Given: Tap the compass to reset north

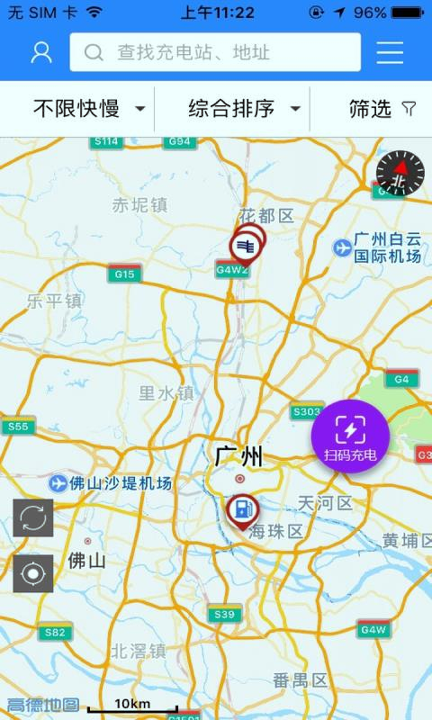Looking at the screenshot, I should 400,174.
